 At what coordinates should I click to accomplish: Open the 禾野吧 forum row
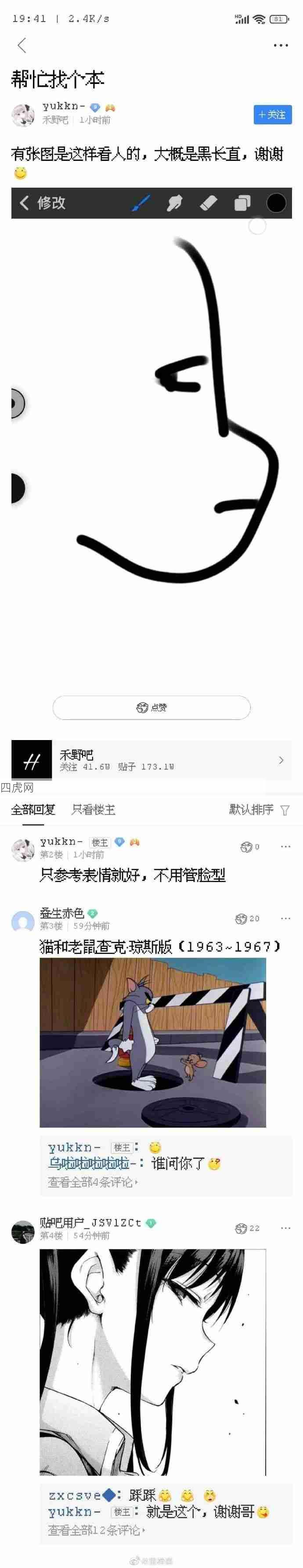(x=151, y=760)
